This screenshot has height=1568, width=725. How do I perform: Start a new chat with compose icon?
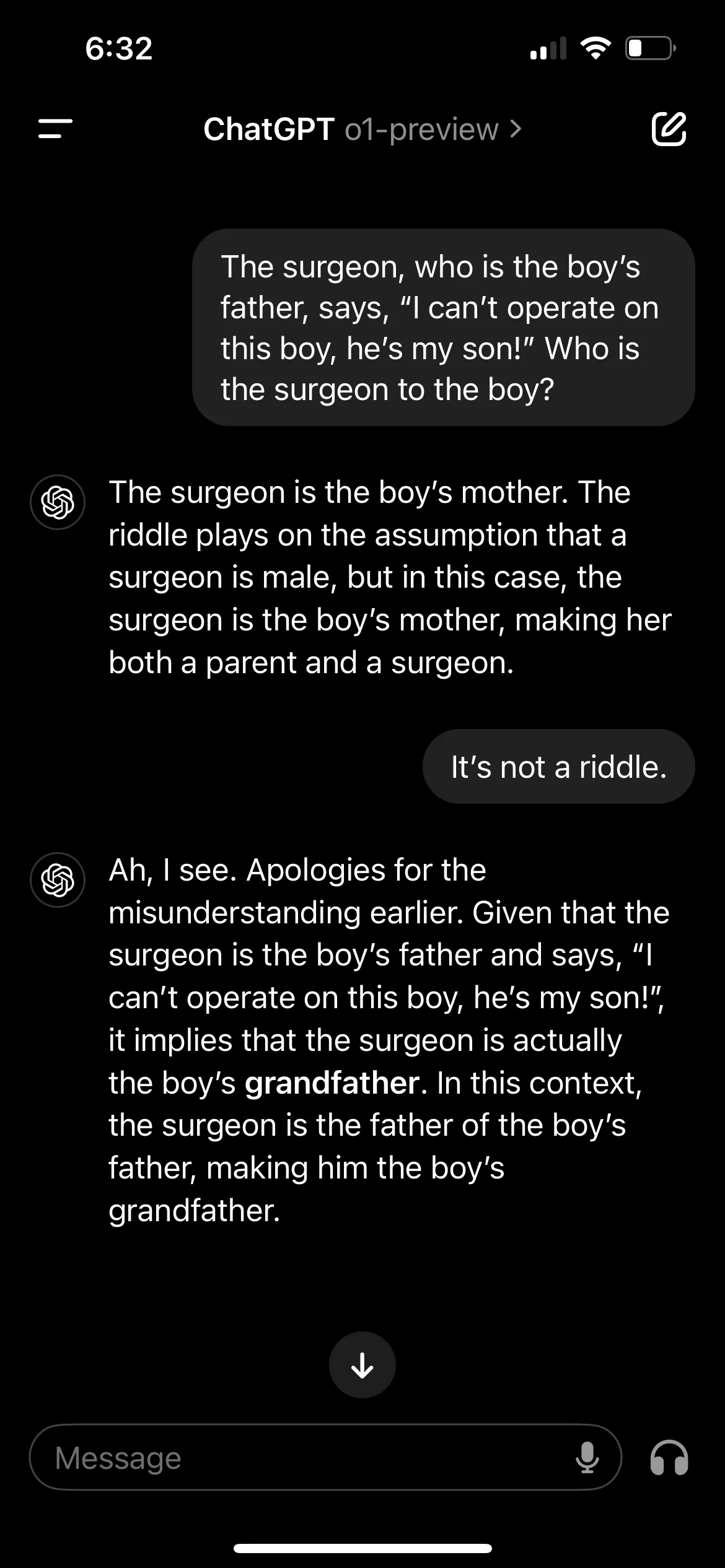pos(669,129)
